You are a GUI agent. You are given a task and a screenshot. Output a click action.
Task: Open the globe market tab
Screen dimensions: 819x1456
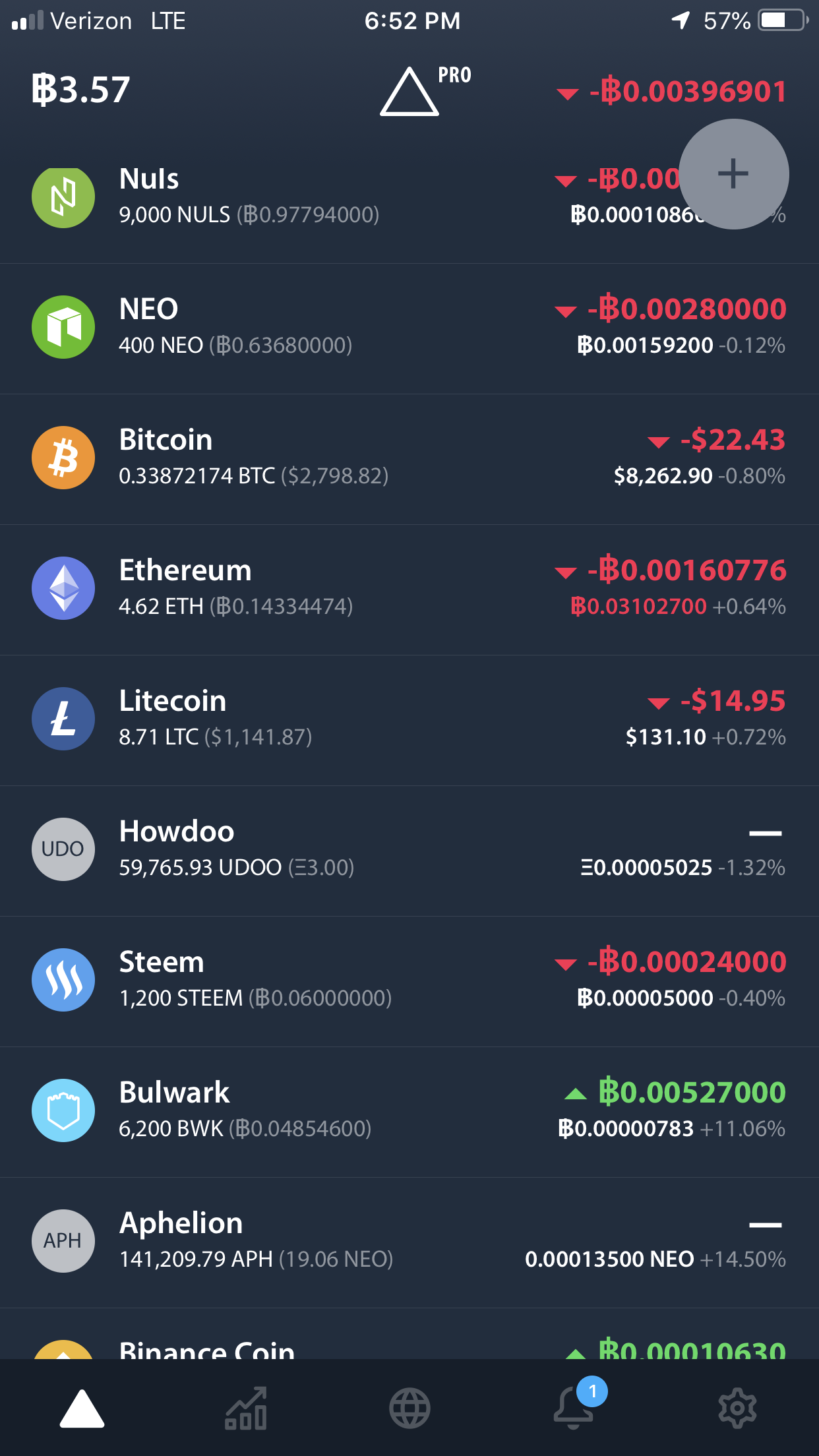(409, 1409)
